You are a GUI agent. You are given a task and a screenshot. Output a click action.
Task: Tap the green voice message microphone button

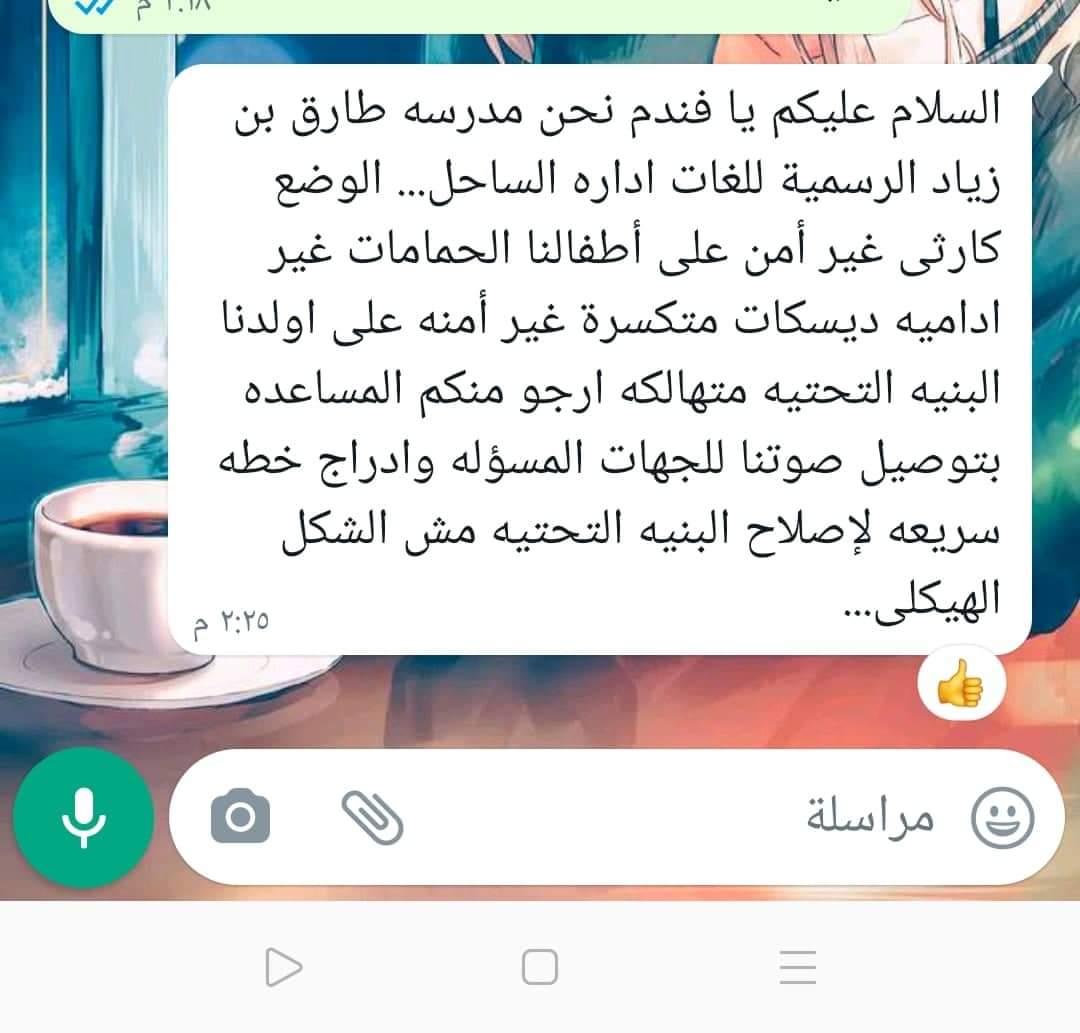[x=83, y=817]
